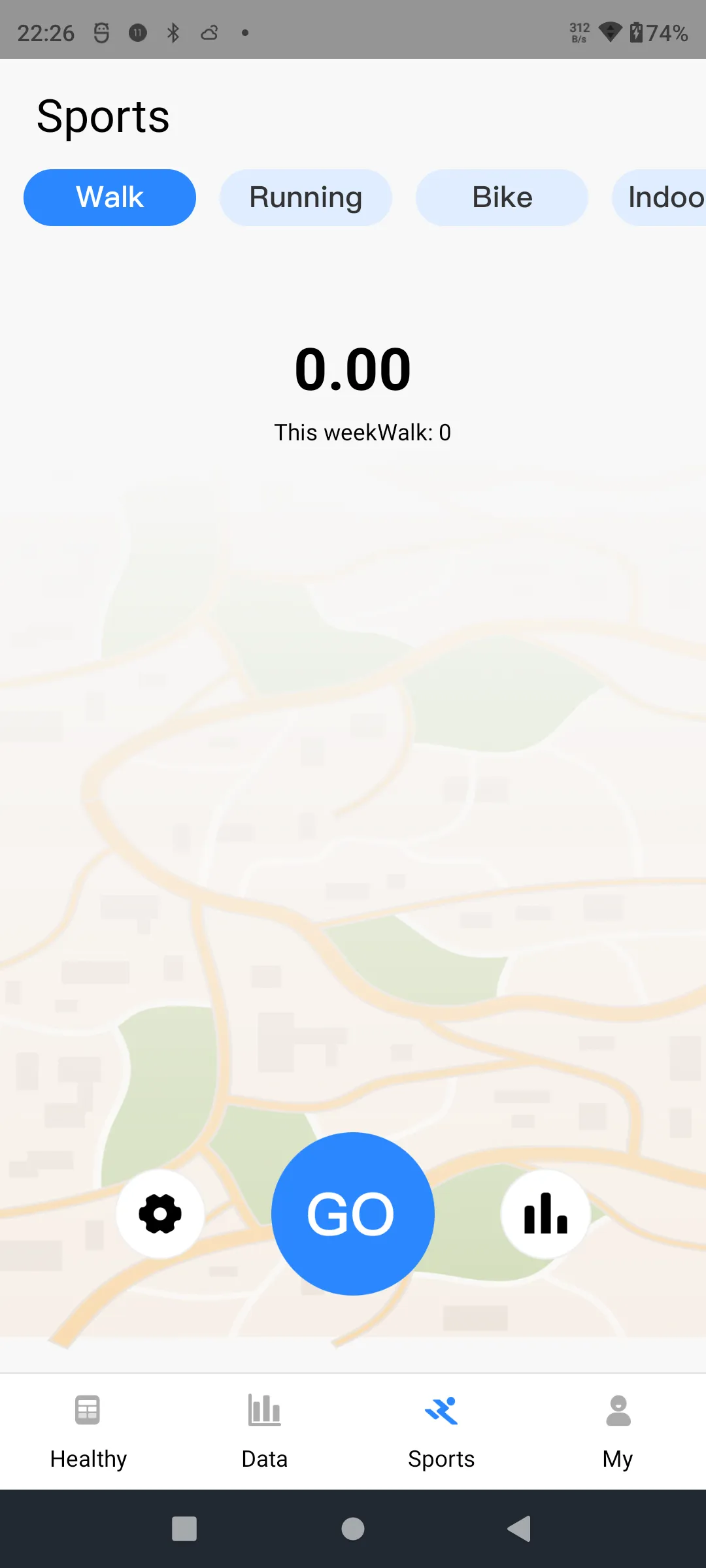Go to the system home screen
Image resolution: width=706 pixels, height=1568 pixels.
point(353,1529)
